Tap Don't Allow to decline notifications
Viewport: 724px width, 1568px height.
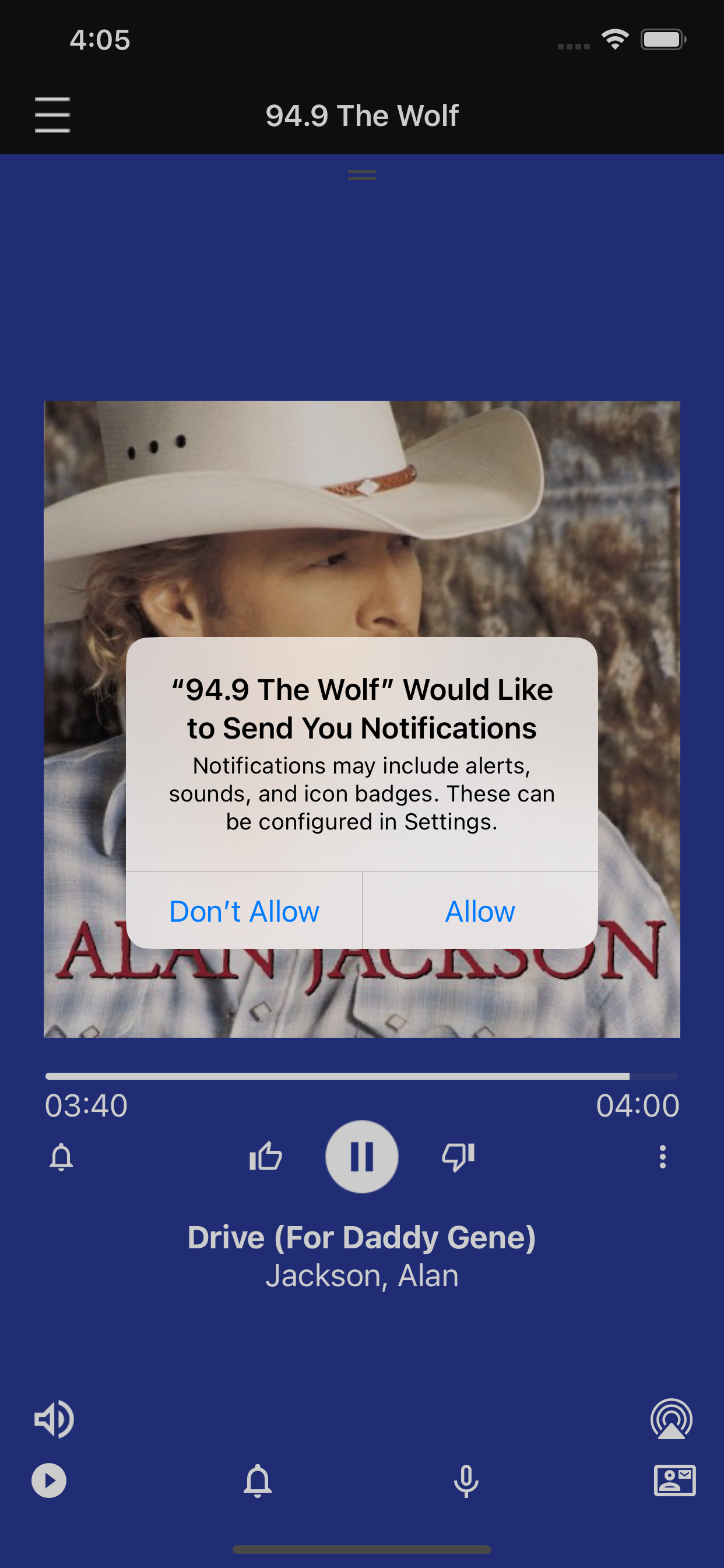(x=244, y=911)
